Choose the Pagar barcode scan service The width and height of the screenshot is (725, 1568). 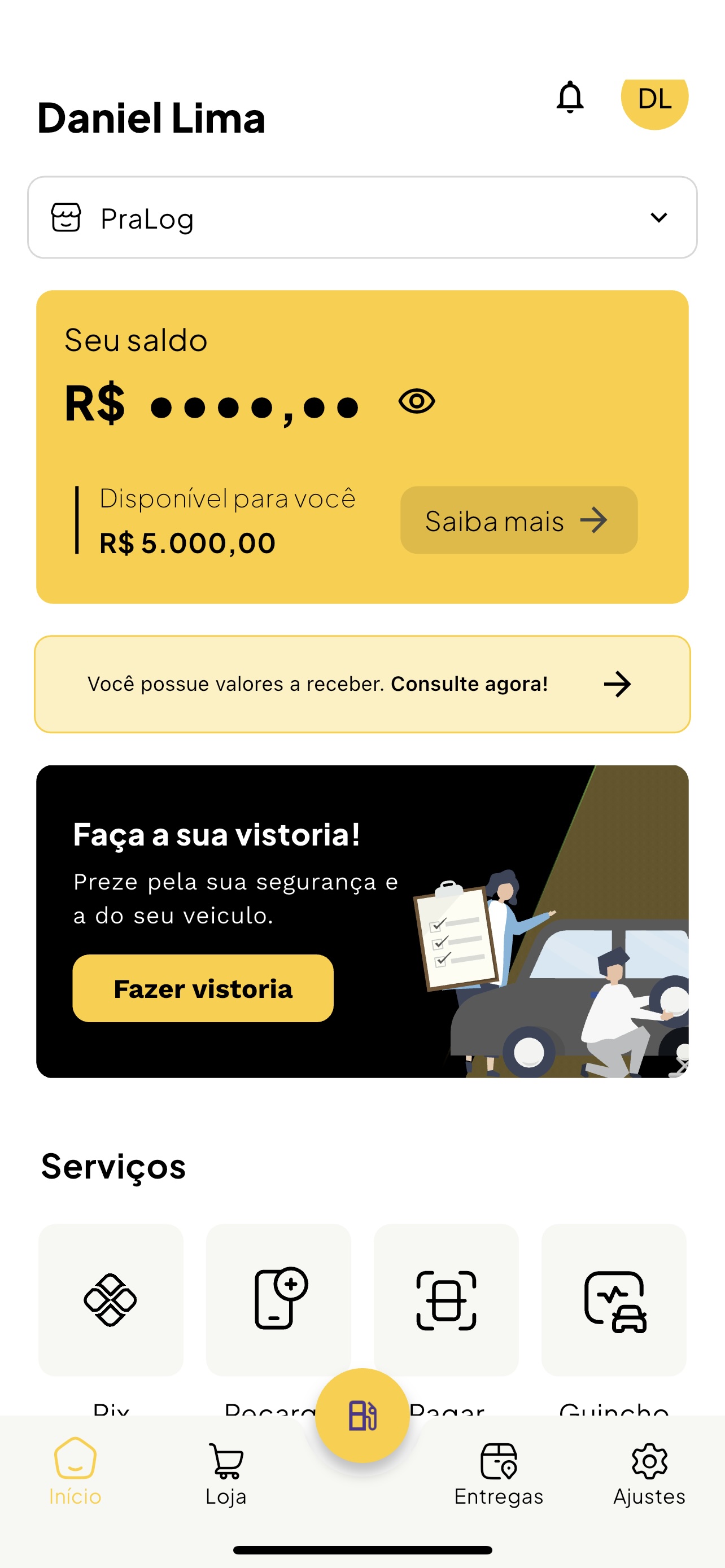tap(446, 1299)
